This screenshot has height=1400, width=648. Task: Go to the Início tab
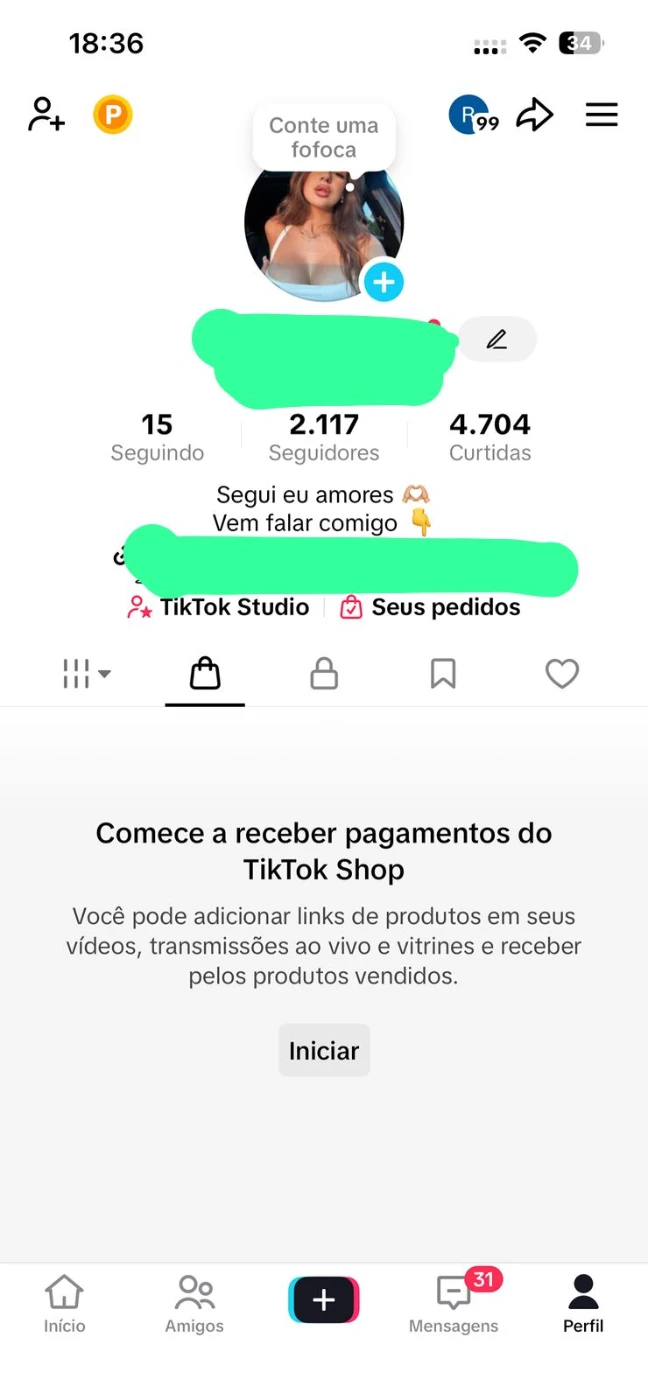pyautogui.click(x=64, y=1305)
